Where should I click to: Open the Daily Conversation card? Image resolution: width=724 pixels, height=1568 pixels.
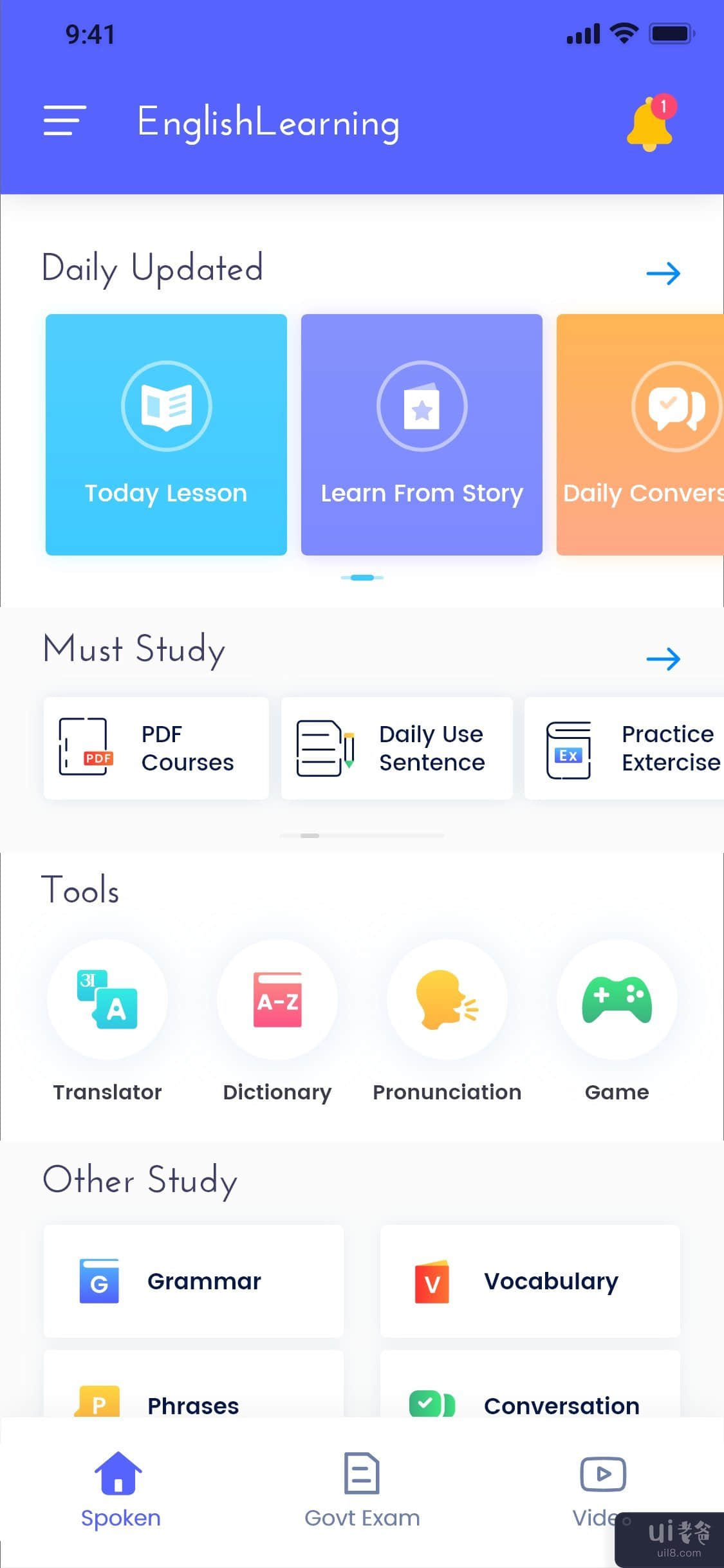(640, 434)
